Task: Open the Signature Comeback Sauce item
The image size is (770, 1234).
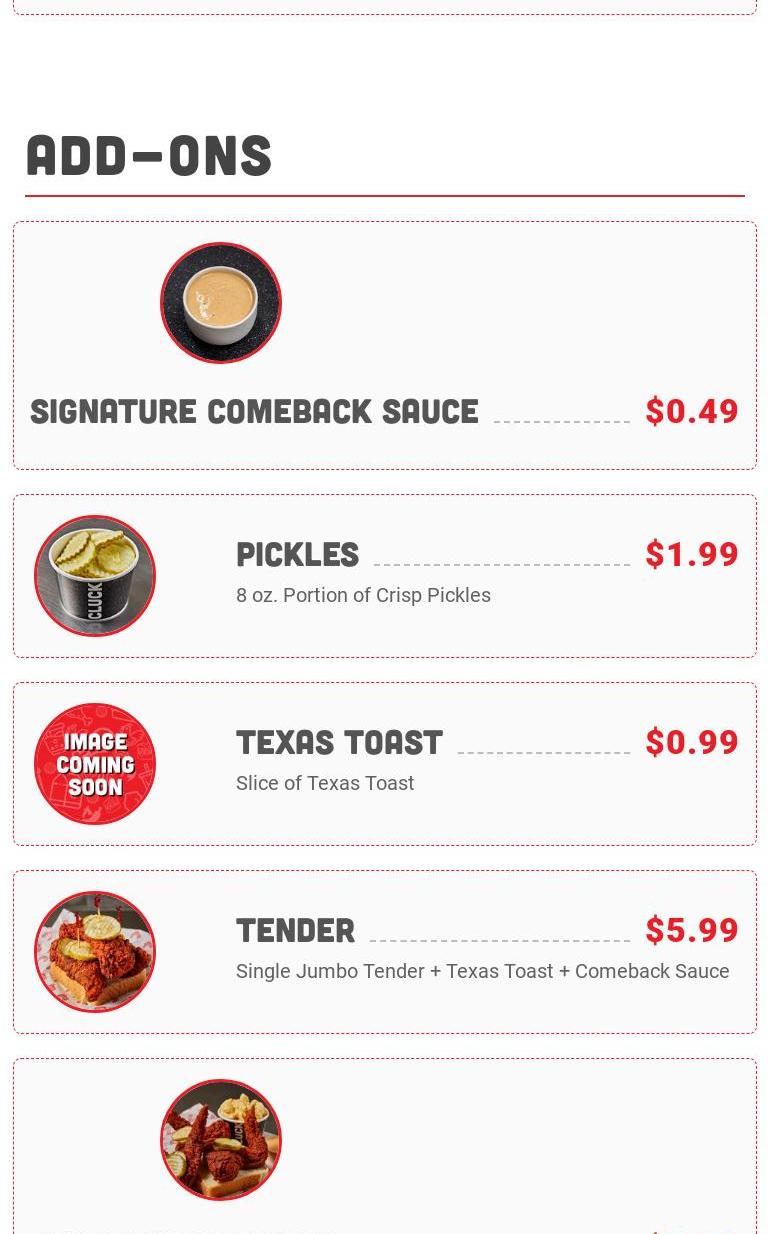Action: pyautogui.click(x=254, y=411)
